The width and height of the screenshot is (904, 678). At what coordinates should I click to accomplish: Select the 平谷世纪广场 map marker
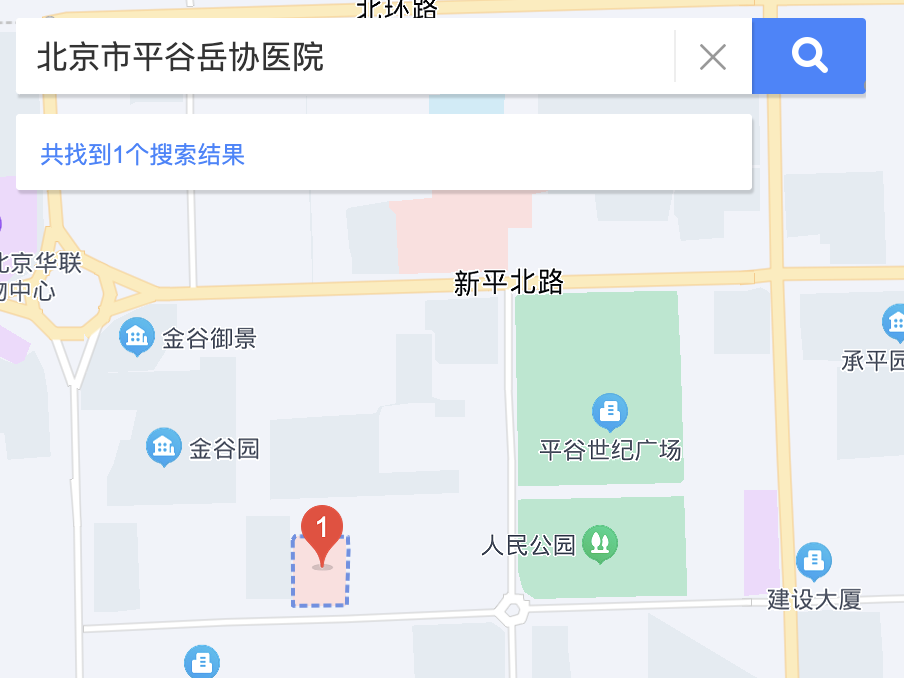610,411
